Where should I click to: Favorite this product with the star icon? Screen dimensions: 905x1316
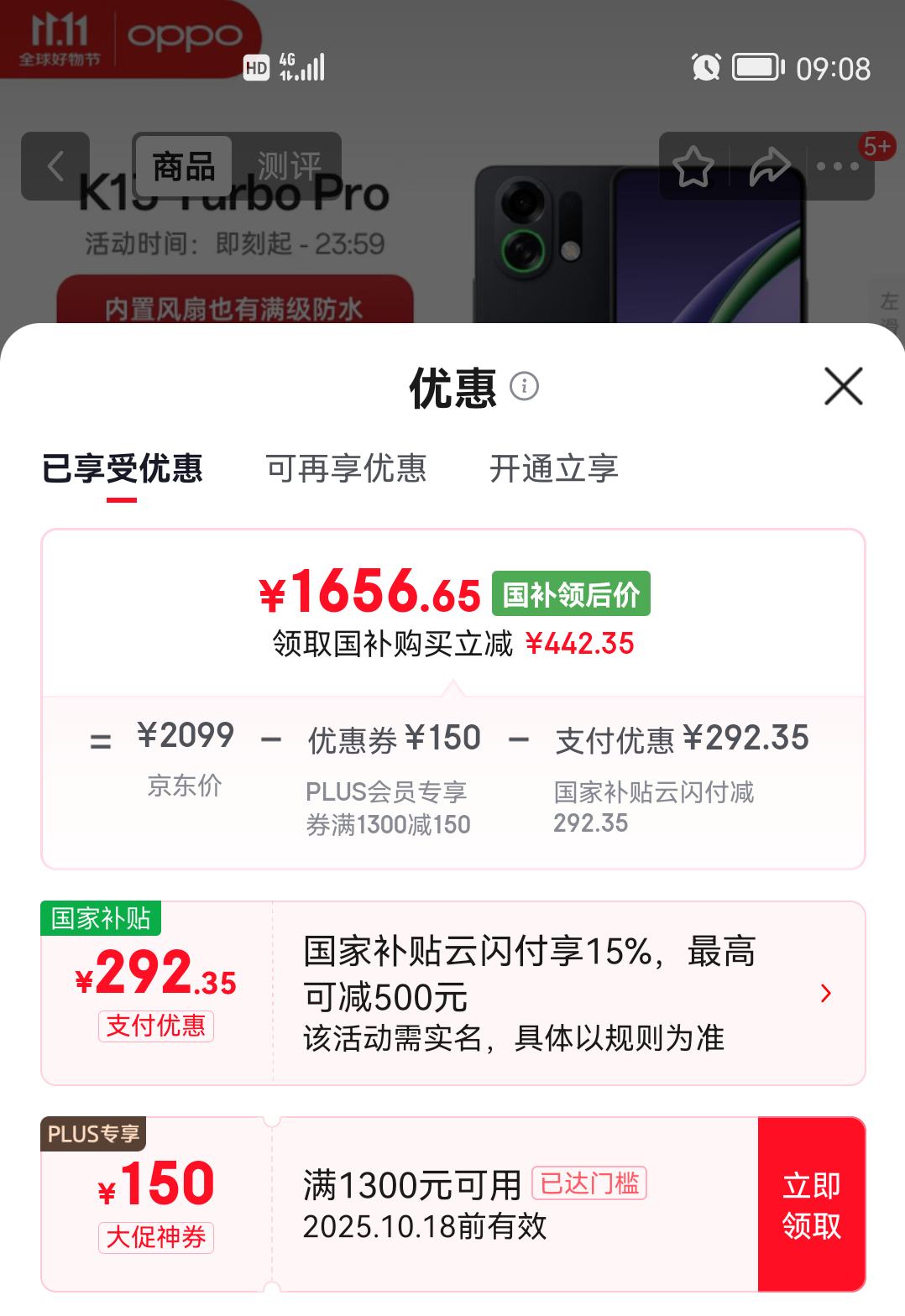pyautogui.click(x=693, y=166)
